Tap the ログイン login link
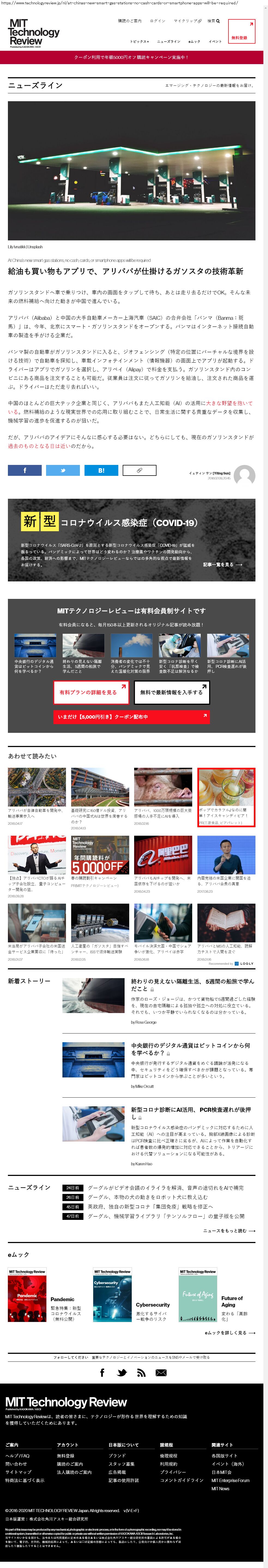The image size is (268, 1568). (x=157, y=21)
